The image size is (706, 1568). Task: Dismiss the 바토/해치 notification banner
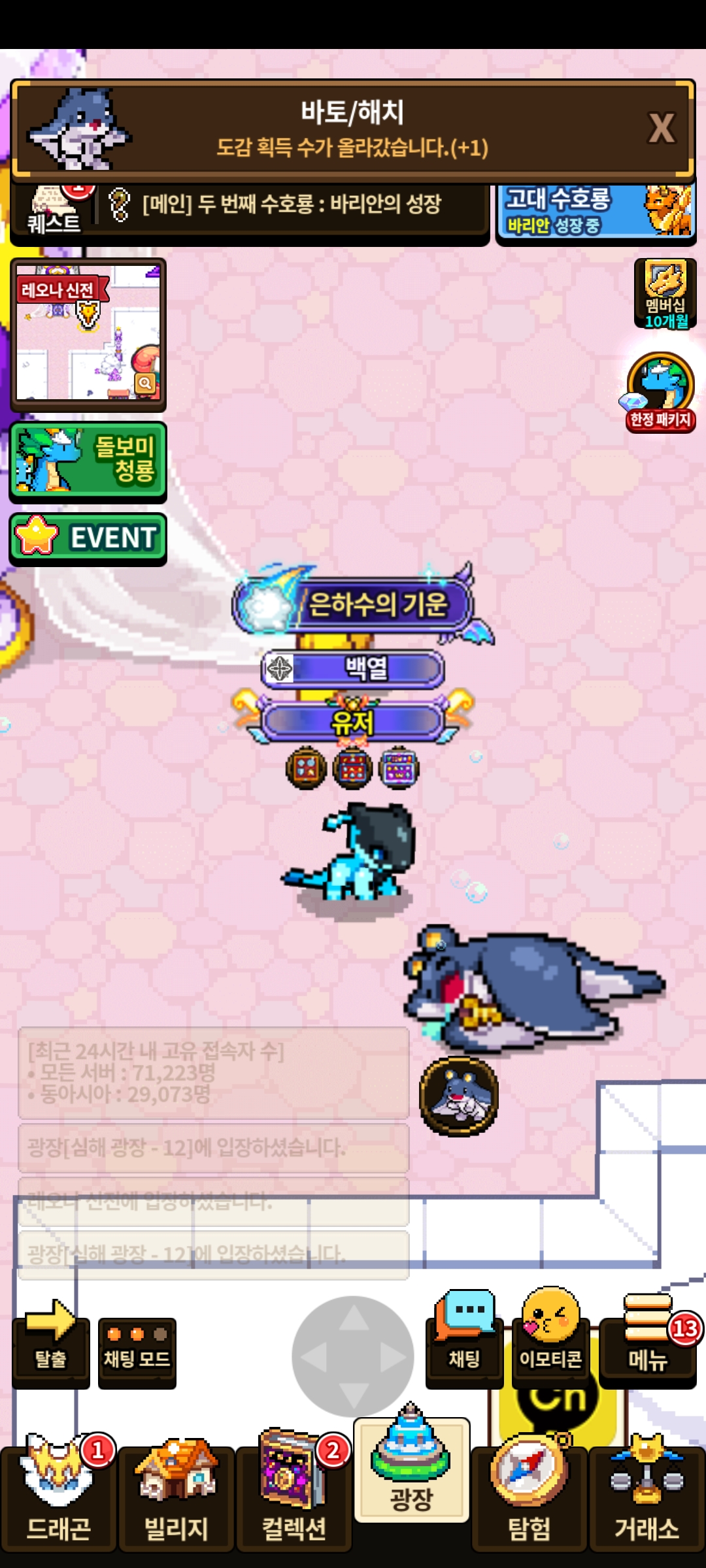point(660,128)
